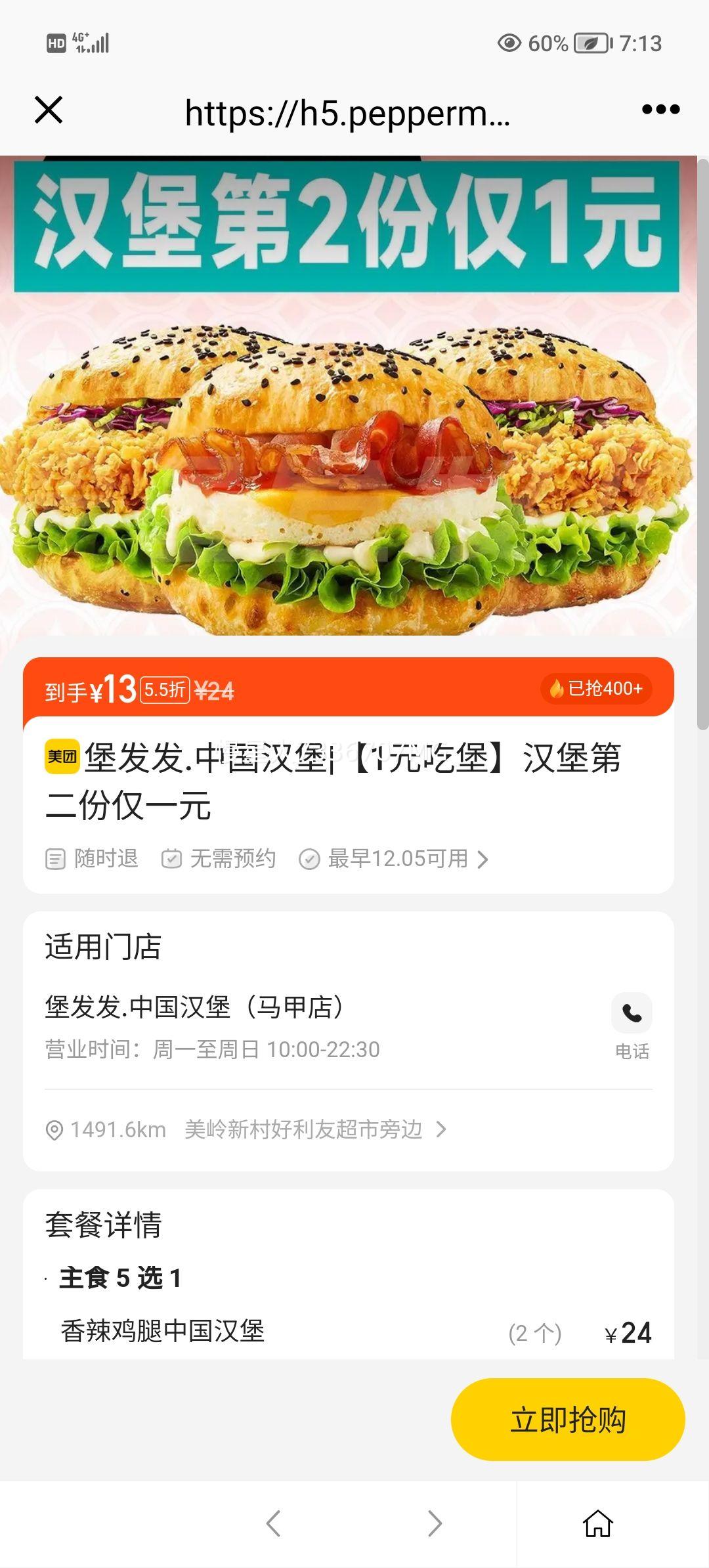The height and width of the screenshot is (1568, 709).
Task: Open store address 美岭新村好利友超市旁边
Action: (314, 1129)
